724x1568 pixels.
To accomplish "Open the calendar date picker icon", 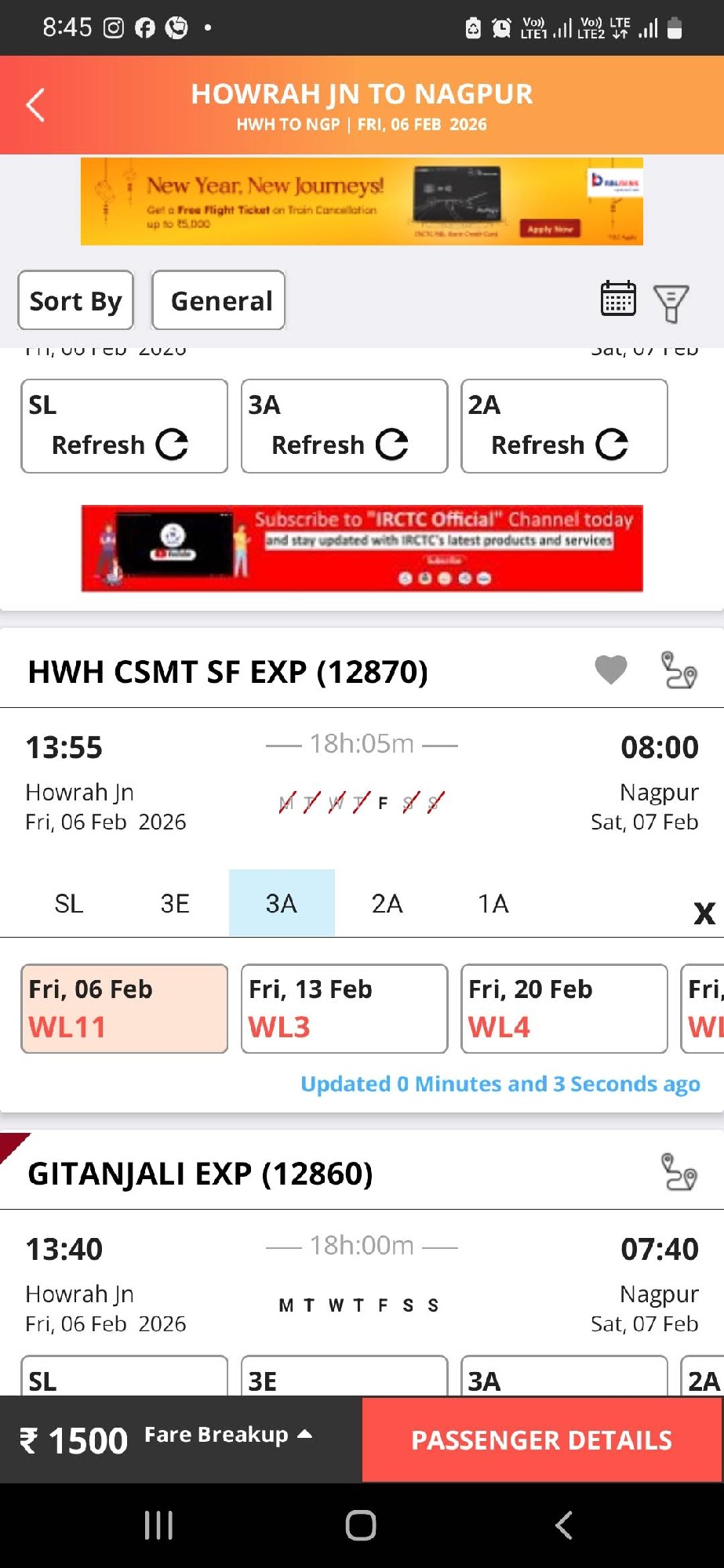I will (617, 299).
